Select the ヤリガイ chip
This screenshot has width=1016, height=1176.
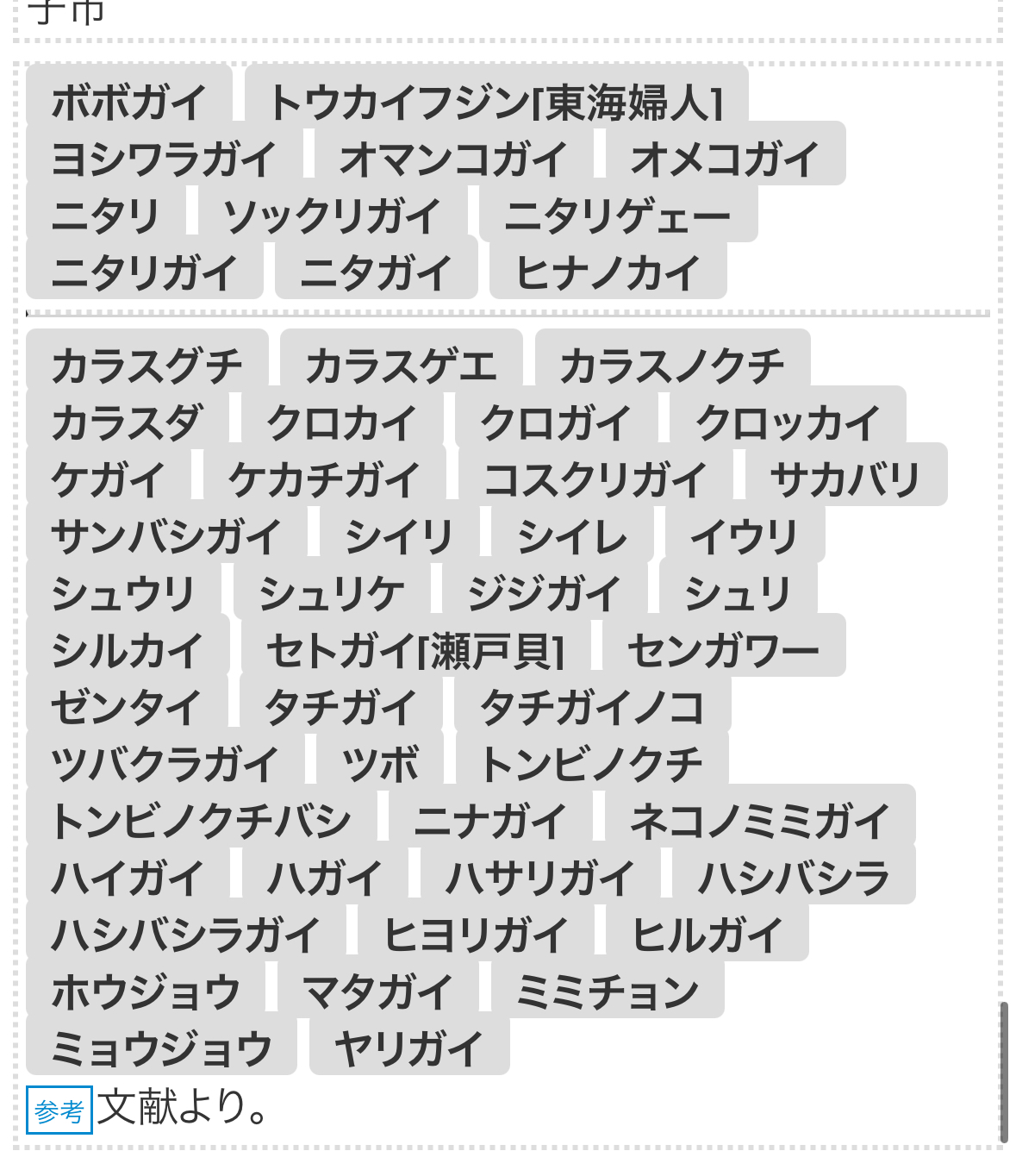click(x=409, y=1048)
